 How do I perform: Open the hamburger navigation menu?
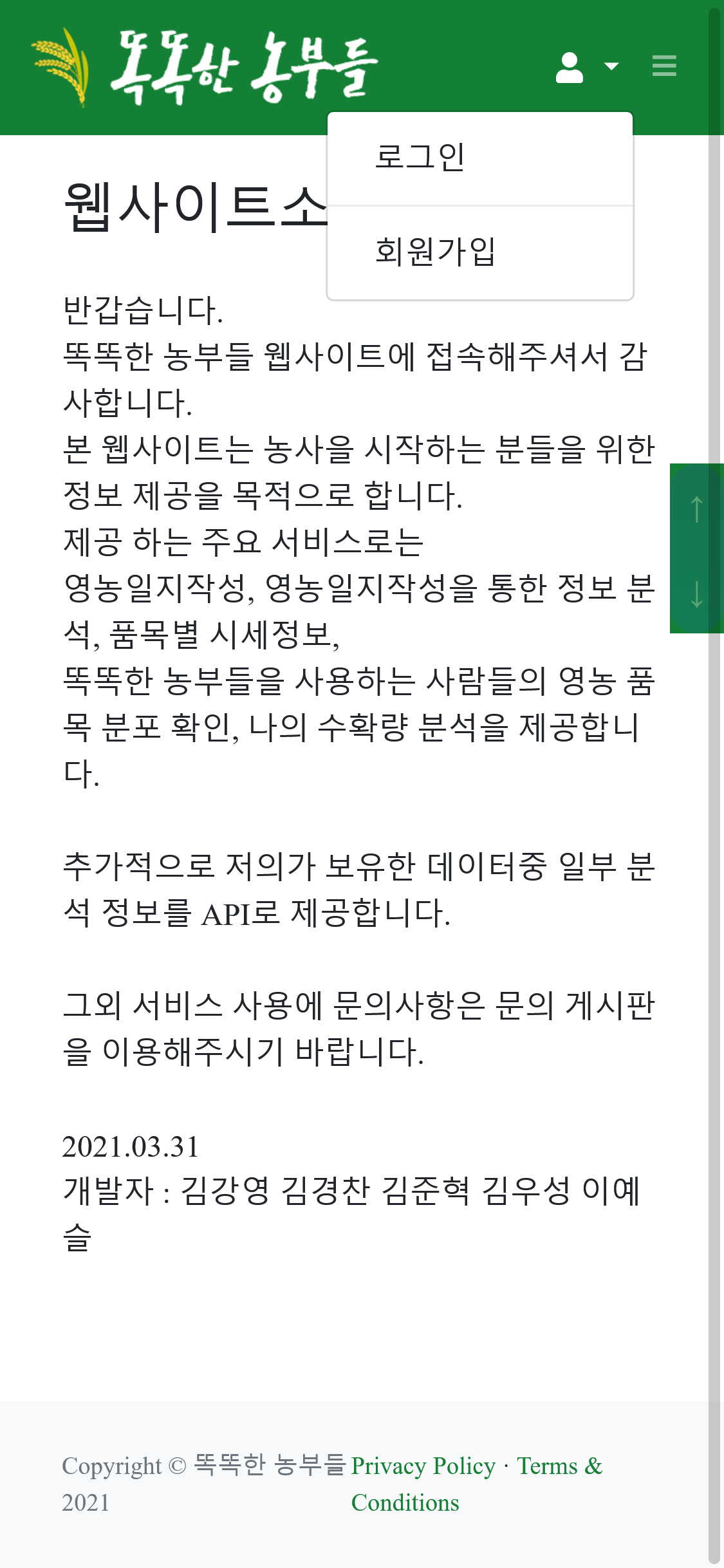[x=664, y=66]
